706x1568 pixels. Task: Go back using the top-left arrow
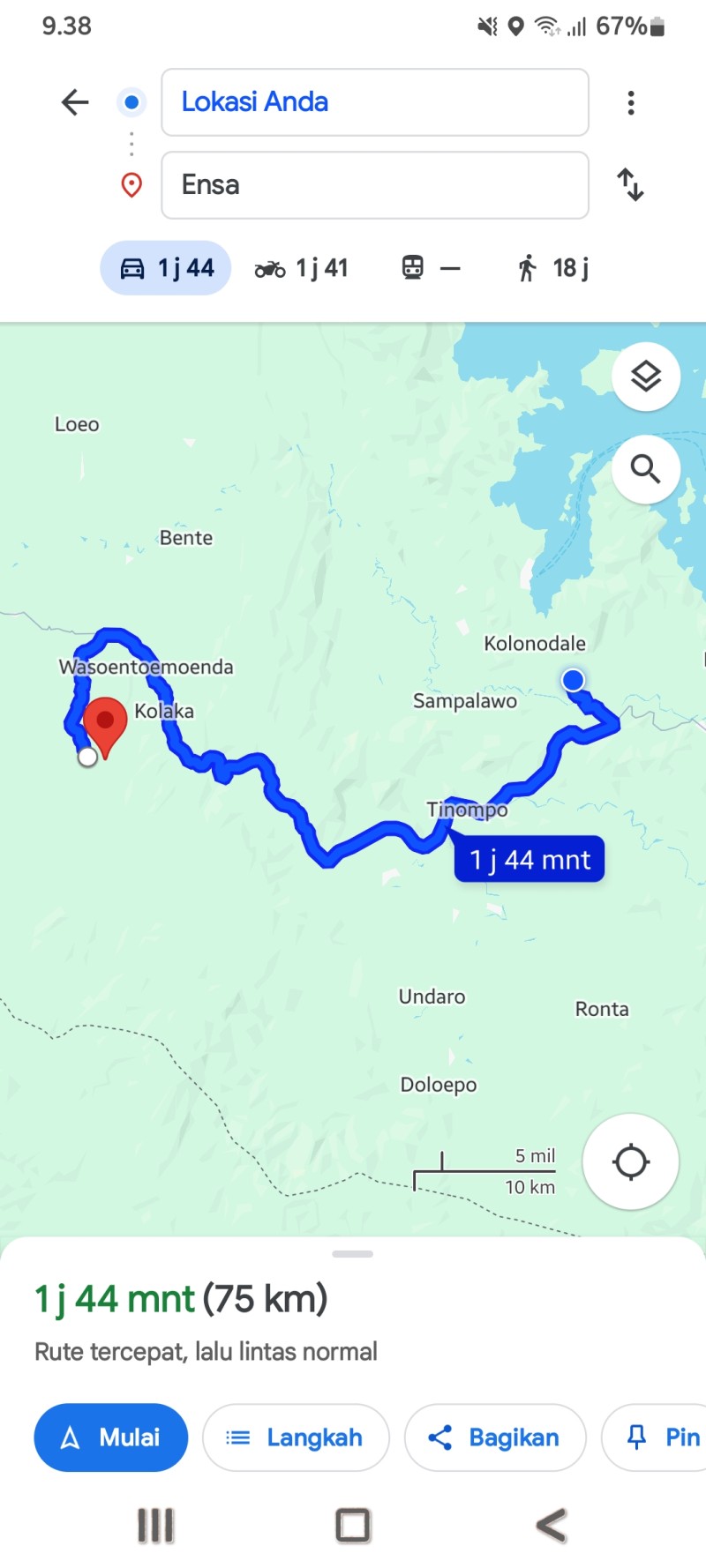pos(75,102)
